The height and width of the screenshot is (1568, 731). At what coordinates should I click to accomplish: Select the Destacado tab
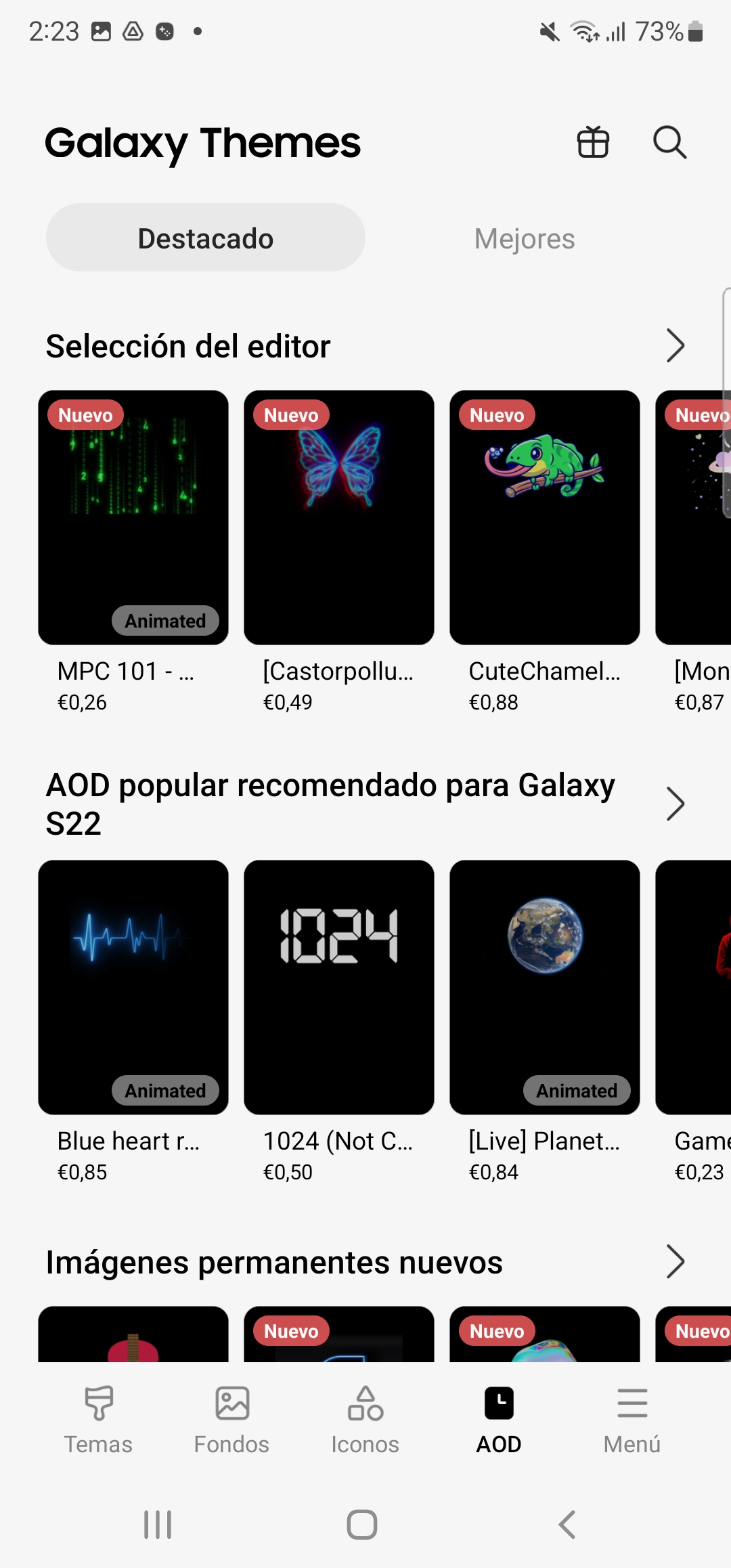click(206, 238)
